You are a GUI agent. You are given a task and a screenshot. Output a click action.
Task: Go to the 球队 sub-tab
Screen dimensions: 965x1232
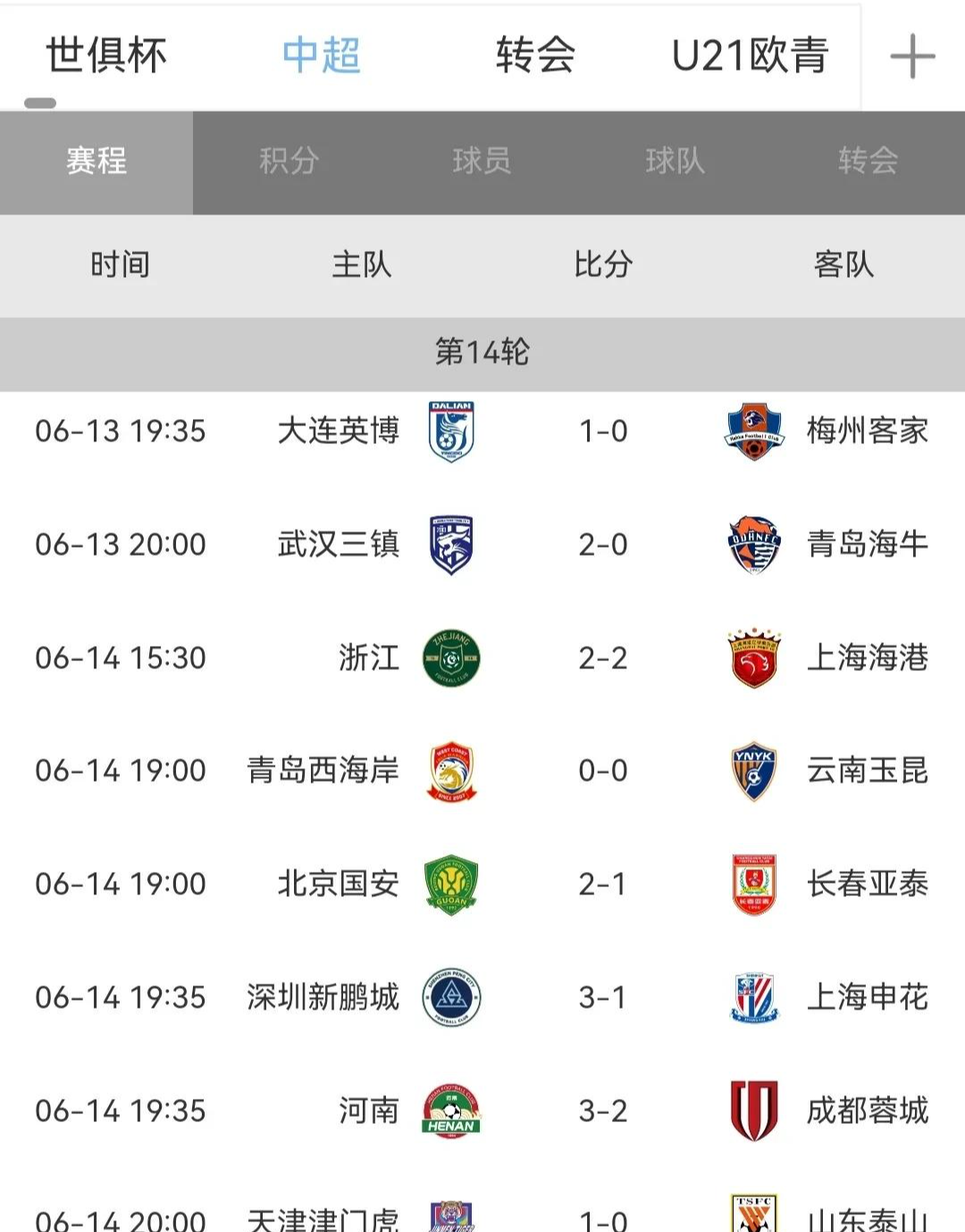coord(675,162)
